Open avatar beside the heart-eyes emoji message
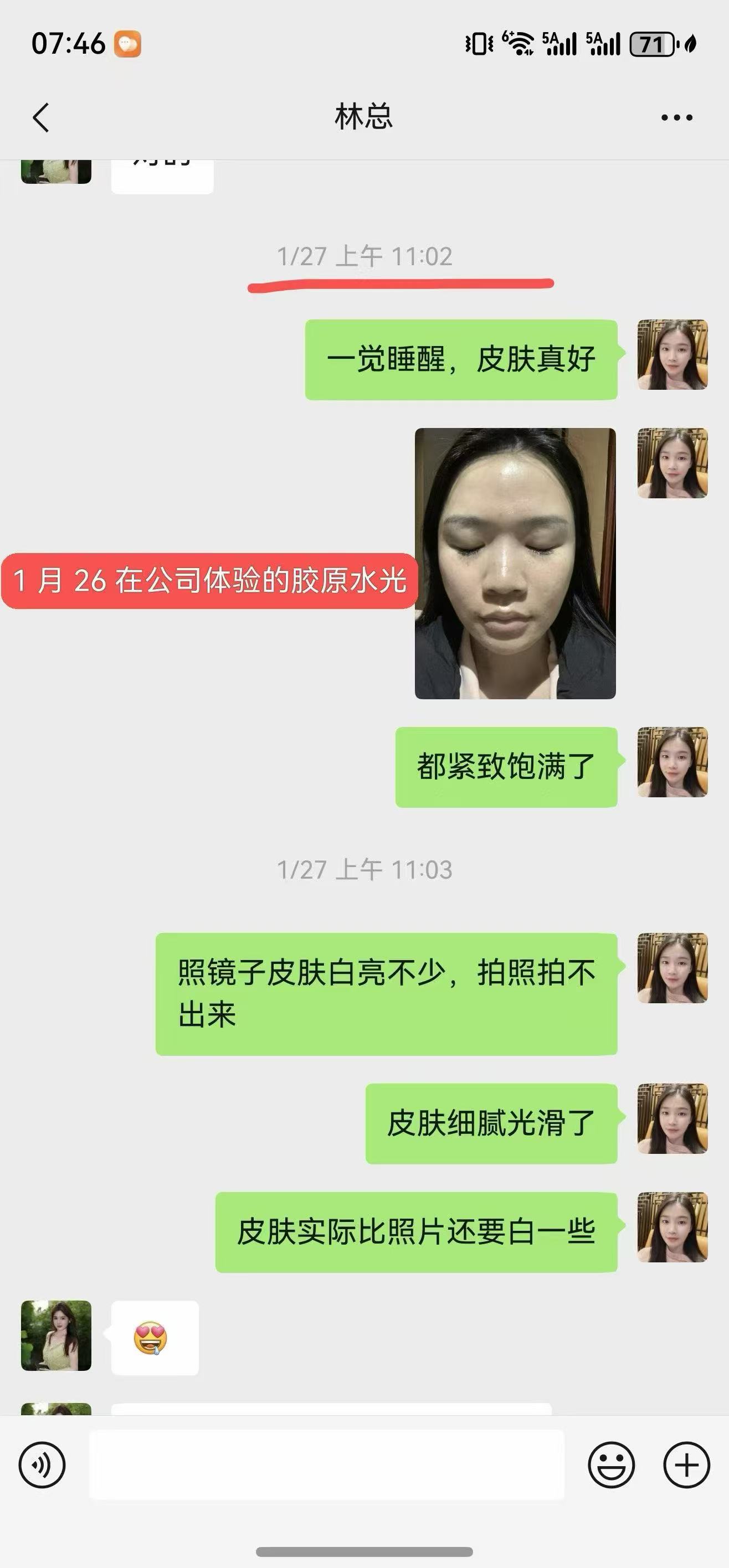This screenshot has width=729, height=1568. pos(56,1336)
